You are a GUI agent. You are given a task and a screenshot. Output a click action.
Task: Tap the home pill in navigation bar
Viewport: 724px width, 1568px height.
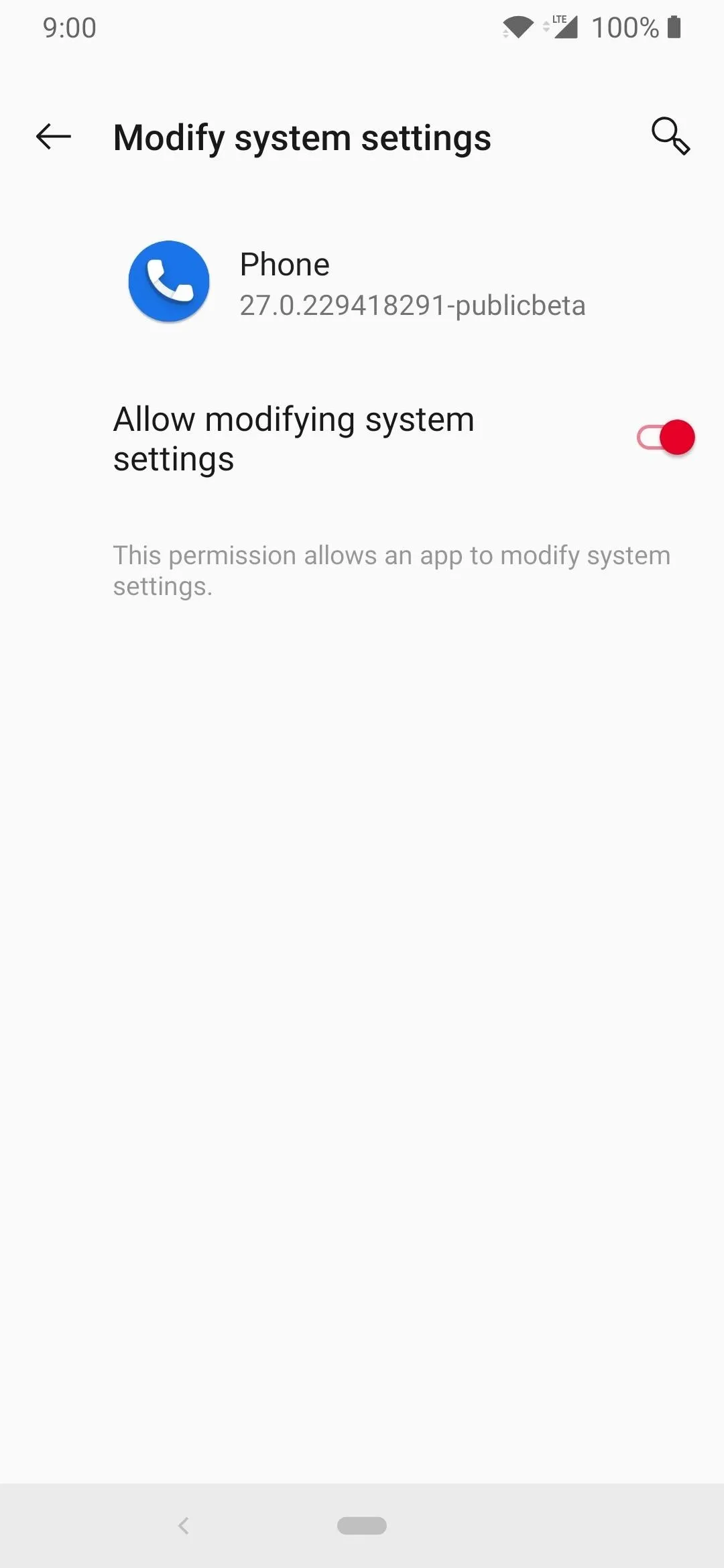(x=362, y=1526)
